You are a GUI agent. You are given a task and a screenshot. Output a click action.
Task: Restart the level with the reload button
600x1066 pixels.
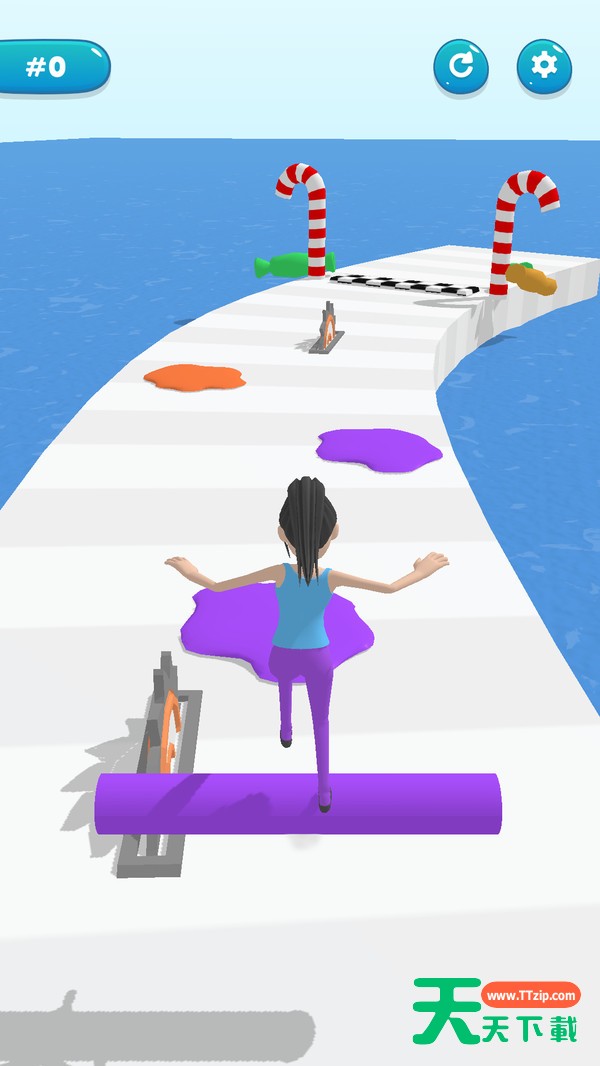pos(461,67)
